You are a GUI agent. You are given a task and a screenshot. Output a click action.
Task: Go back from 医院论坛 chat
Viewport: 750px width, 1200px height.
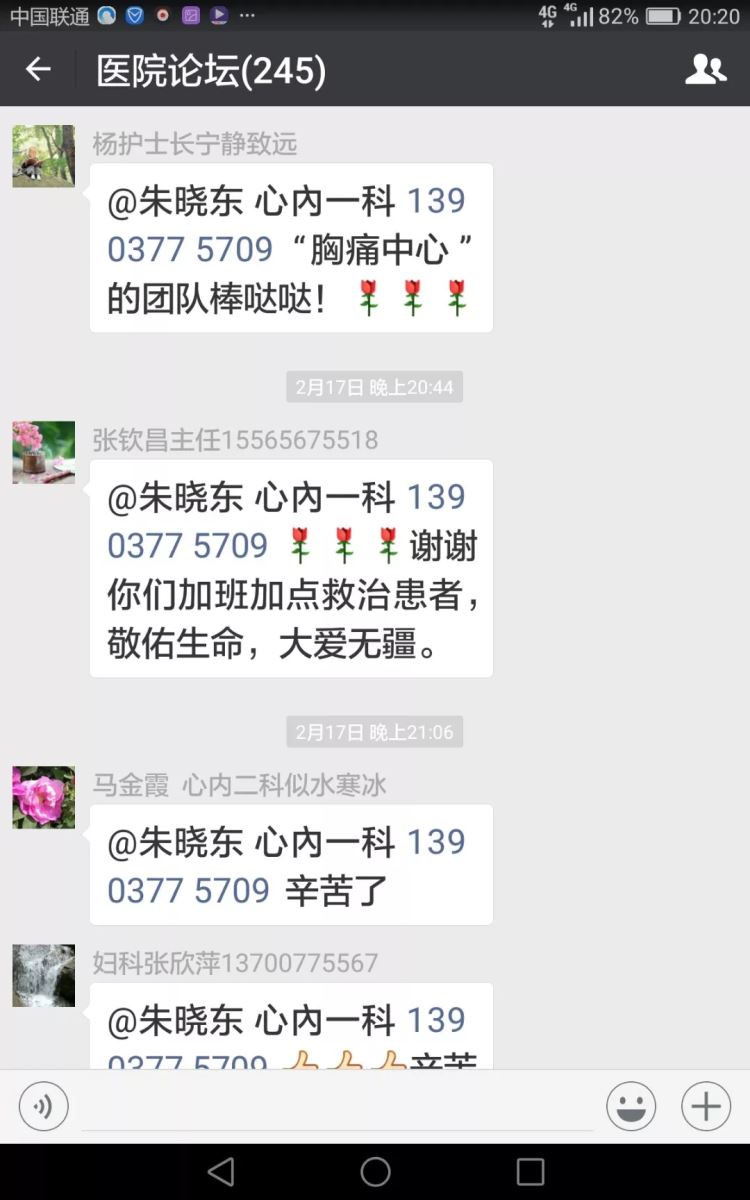(38, 69)
